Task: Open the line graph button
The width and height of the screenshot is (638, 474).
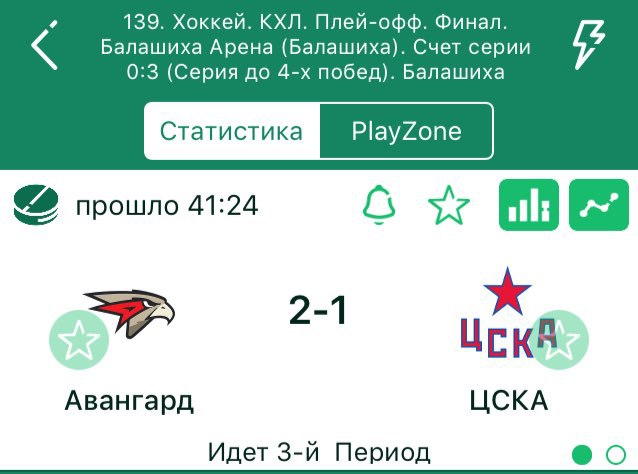Action: point(598,206)
